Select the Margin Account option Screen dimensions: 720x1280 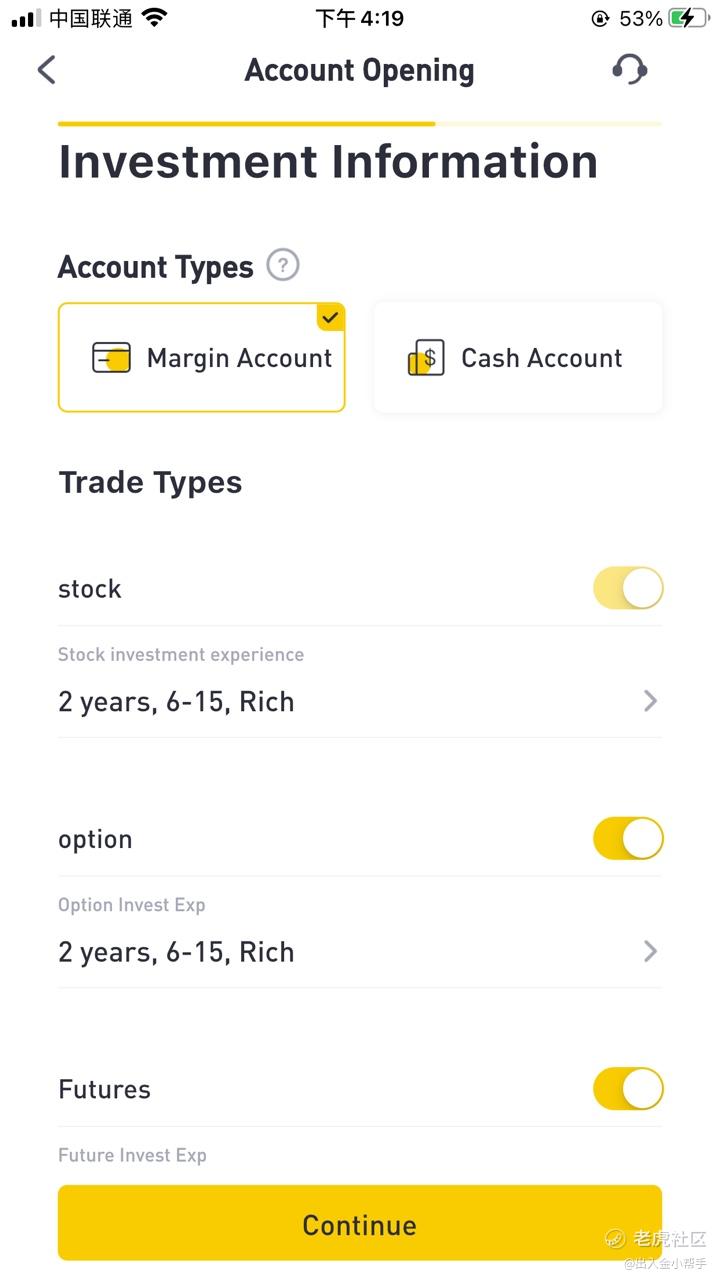tap(202, 358)
